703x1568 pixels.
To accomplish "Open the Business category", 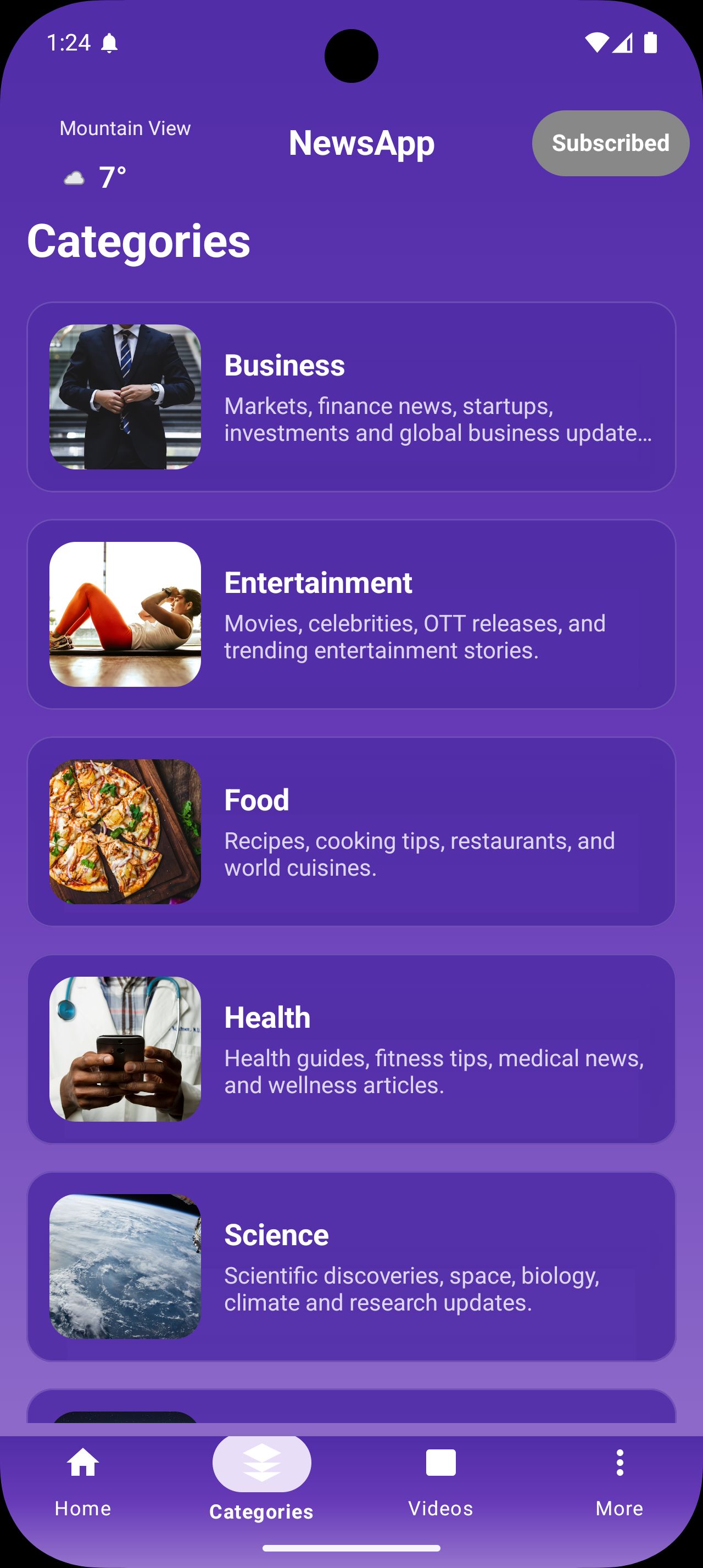I will pos(351,397).
